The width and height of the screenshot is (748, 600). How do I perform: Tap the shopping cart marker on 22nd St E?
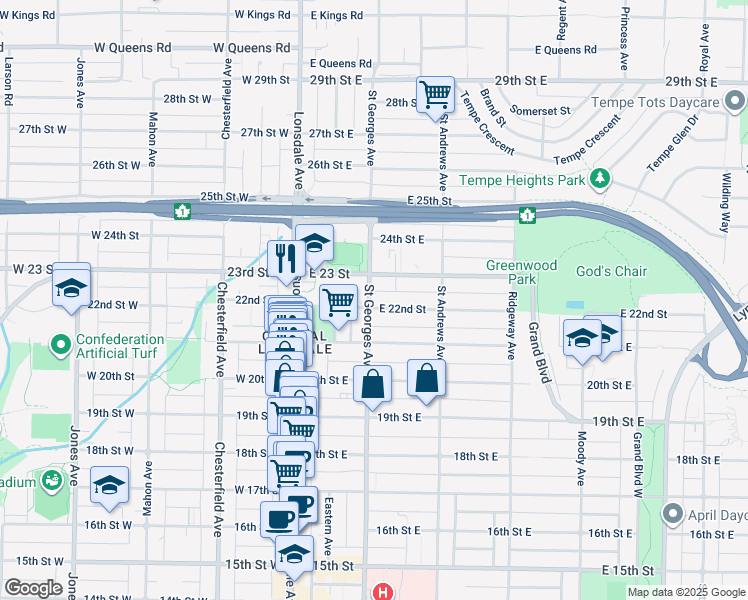point(339,303)
